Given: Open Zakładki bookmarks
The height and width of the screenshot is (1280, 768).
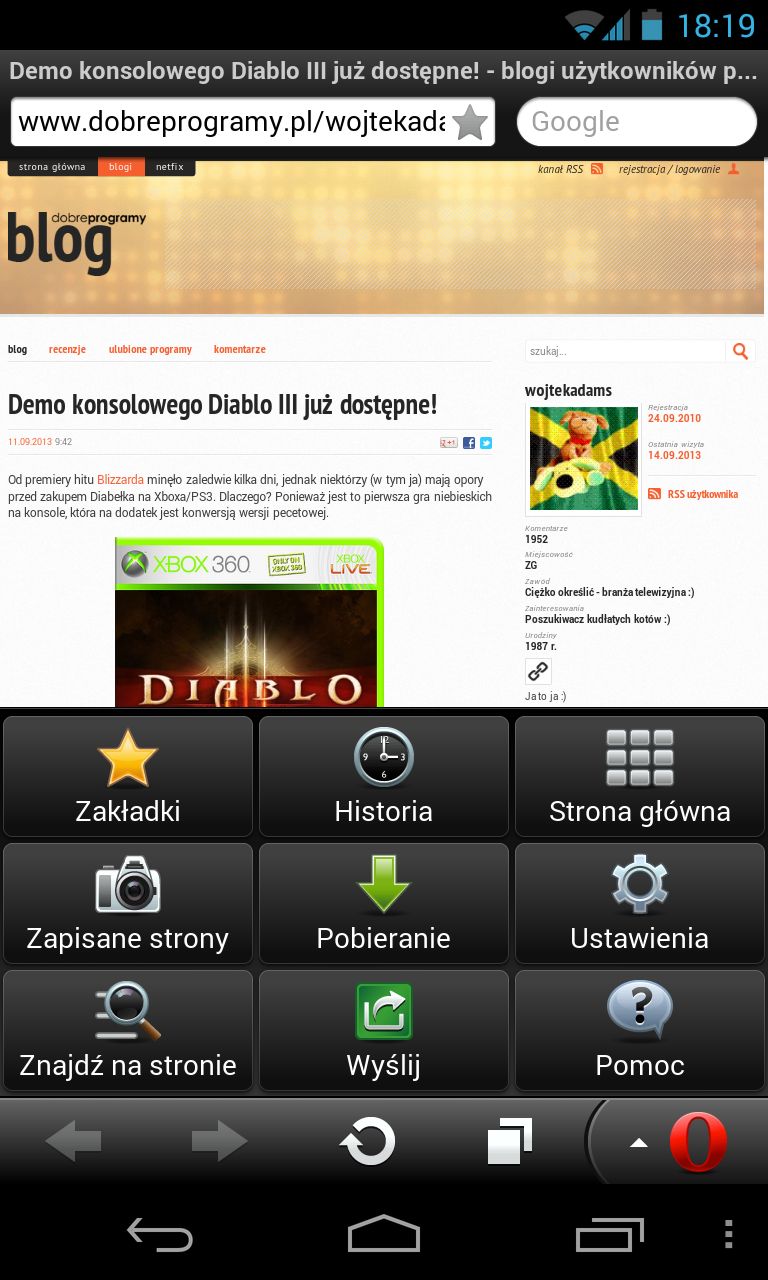Looking at the screenshot, I should pyautogui.click(x=128, y=776).
